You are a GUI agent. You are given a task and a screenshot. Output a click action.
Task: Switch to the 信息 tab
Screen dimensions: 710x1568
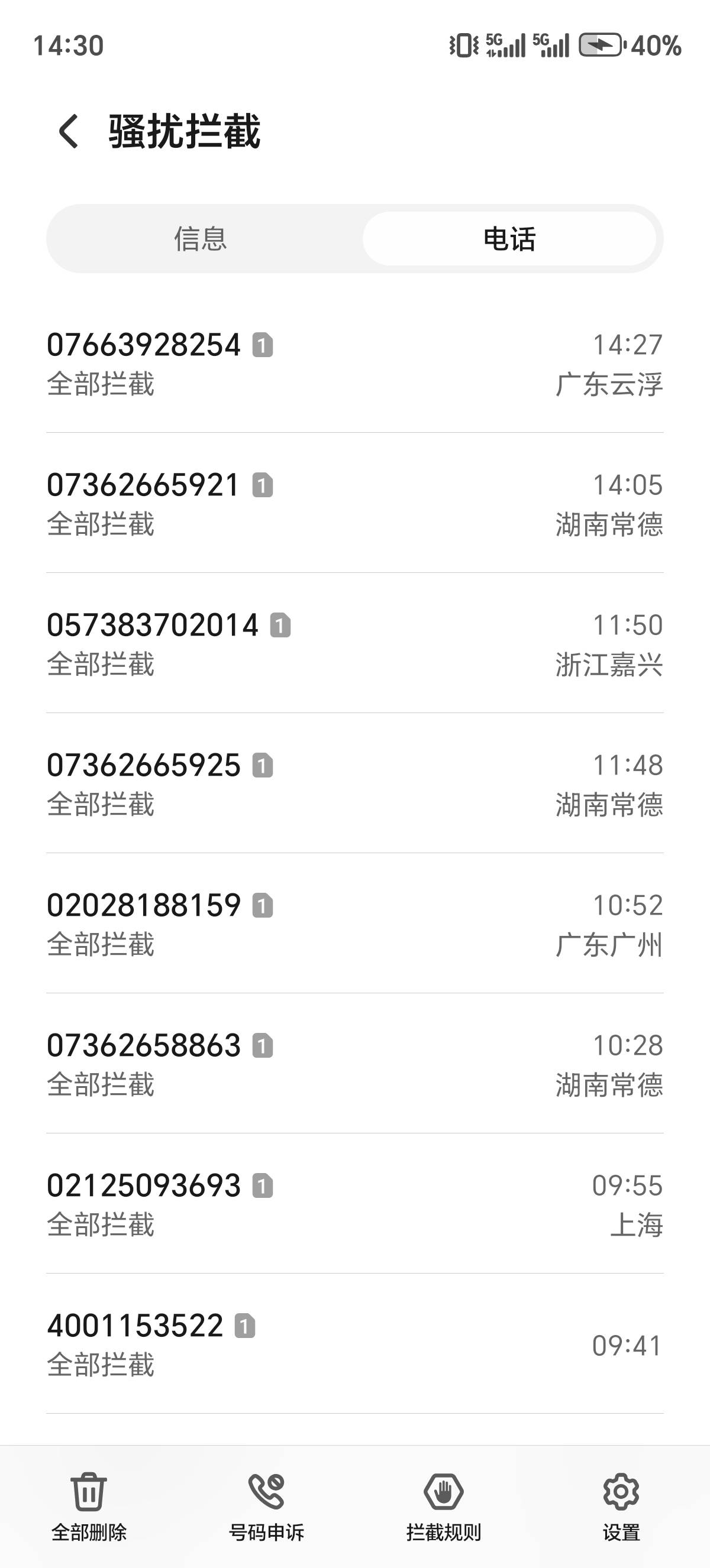(x=201, y=239)
